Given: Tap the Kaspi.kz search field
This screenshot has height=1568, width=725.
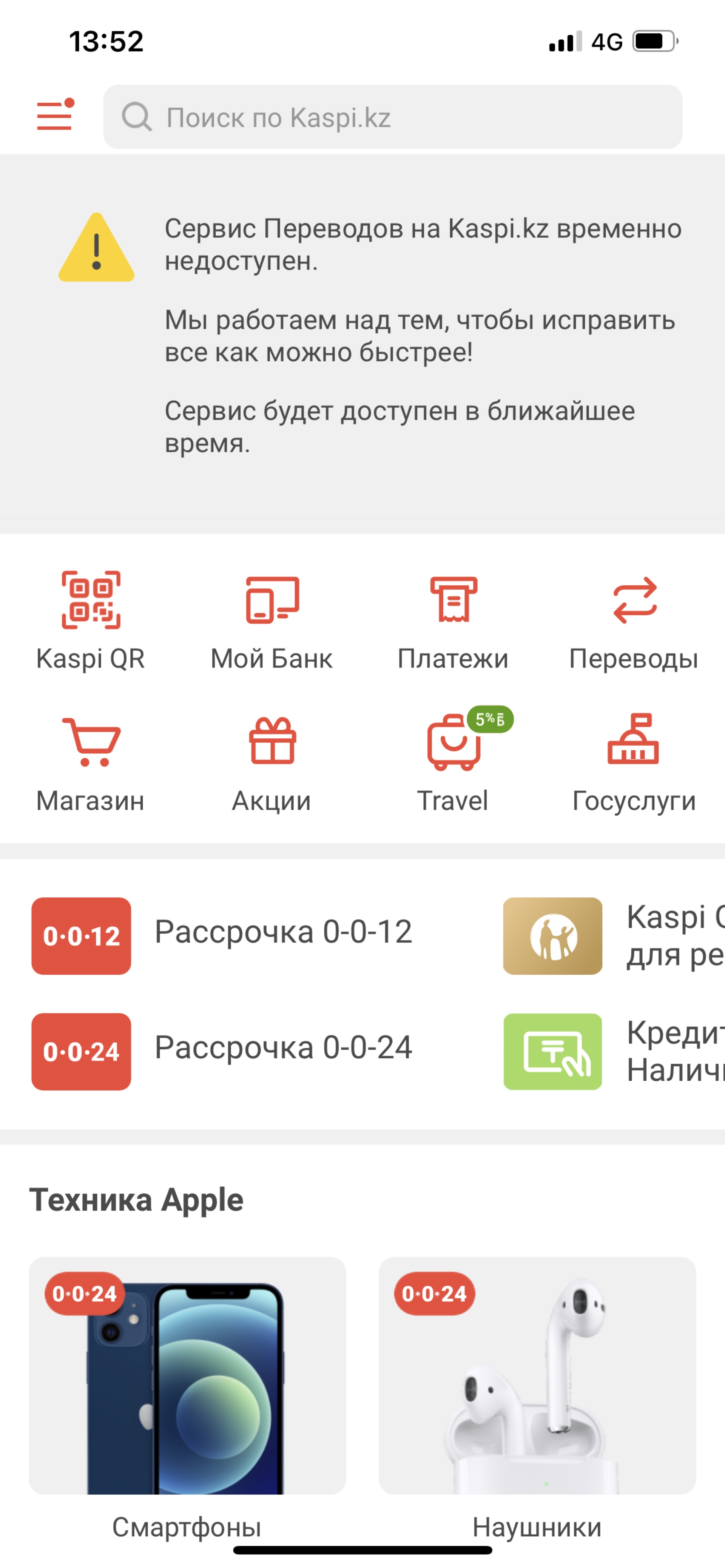Looking at the screenshot, I should 393,117.
